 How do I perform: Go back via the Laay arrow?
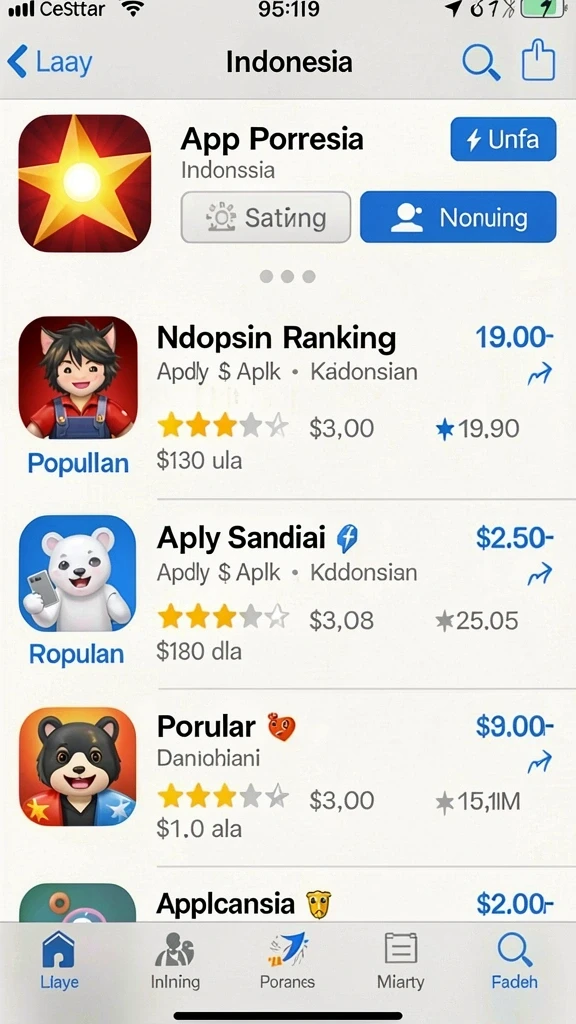coord(50,62)
